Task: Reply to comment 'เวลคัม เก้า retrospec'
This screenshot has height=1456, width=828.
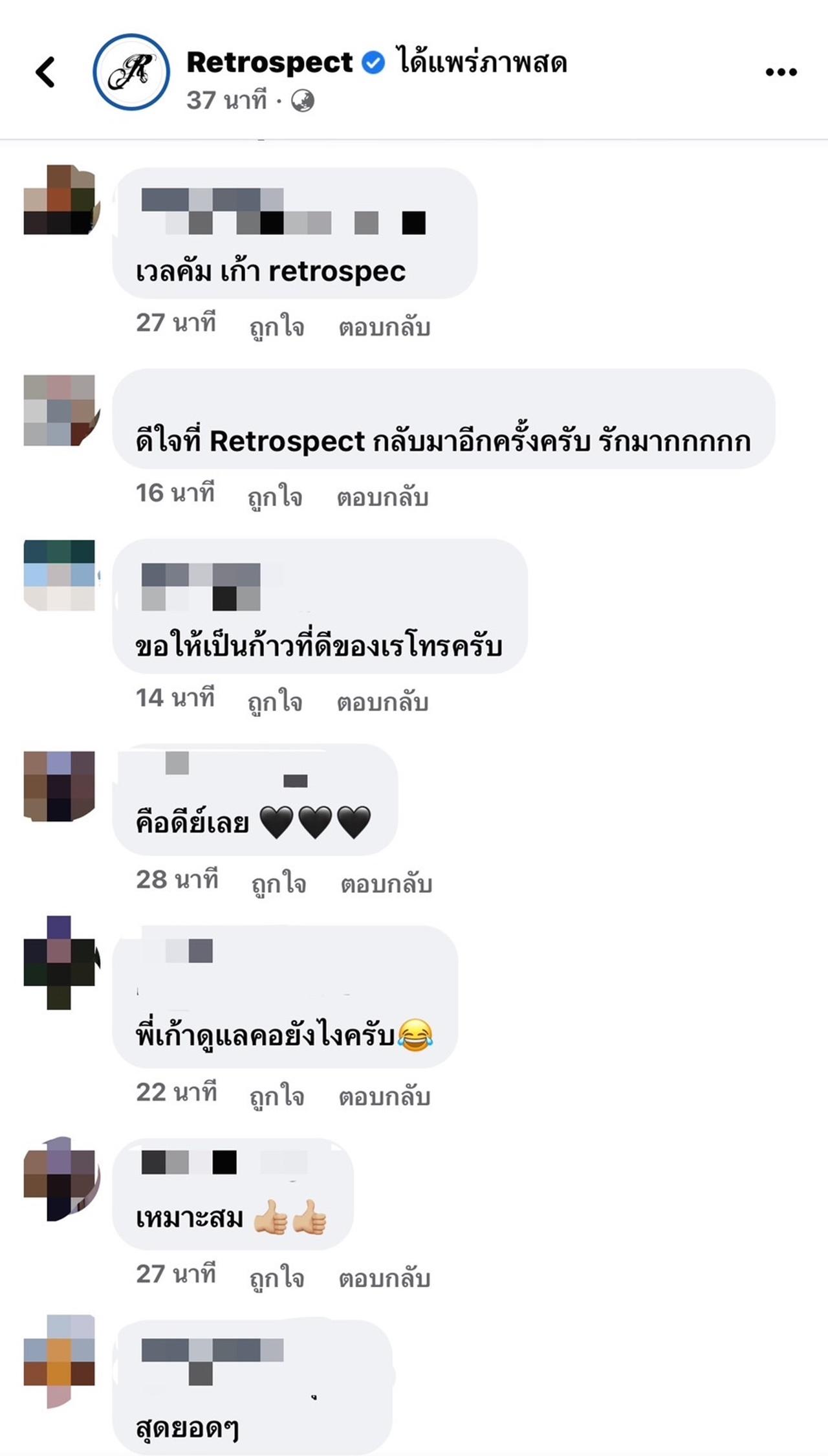Action: pos(384,327)
